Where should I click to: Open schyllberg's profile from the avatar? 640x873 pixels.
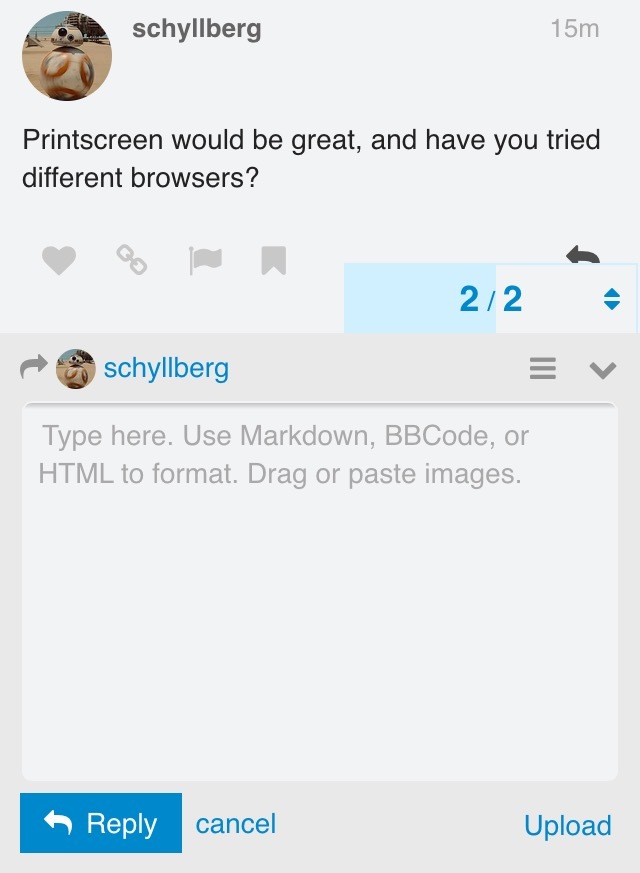[x=66, y=56]
